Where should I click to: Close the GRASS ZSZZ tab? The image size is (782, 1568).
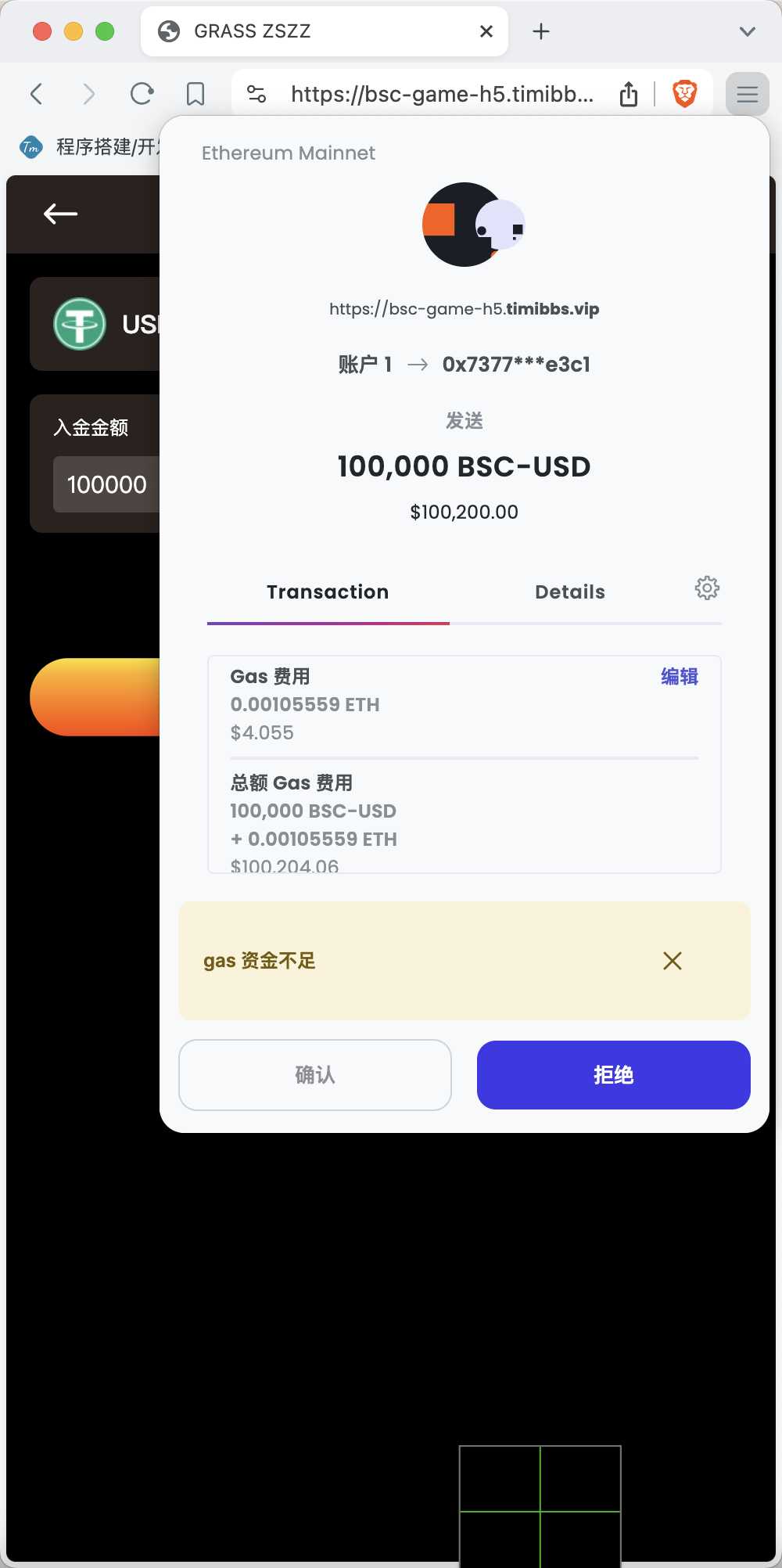click(x=486, y=31)
